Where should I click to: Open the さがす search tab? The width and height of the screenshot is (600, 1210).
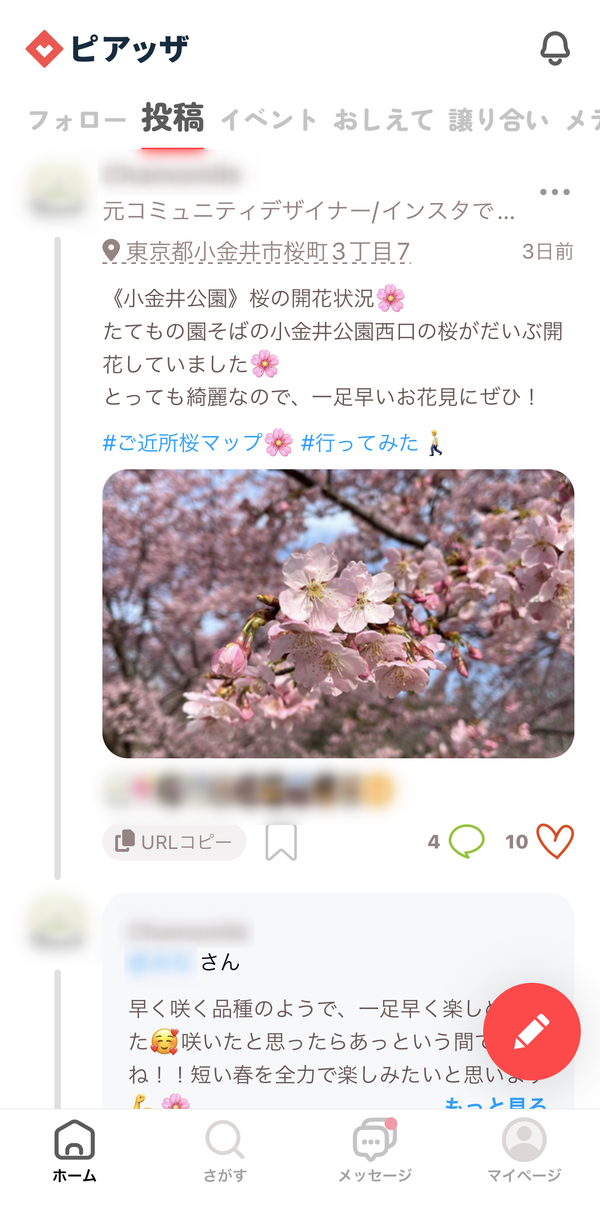[225, 1151]
